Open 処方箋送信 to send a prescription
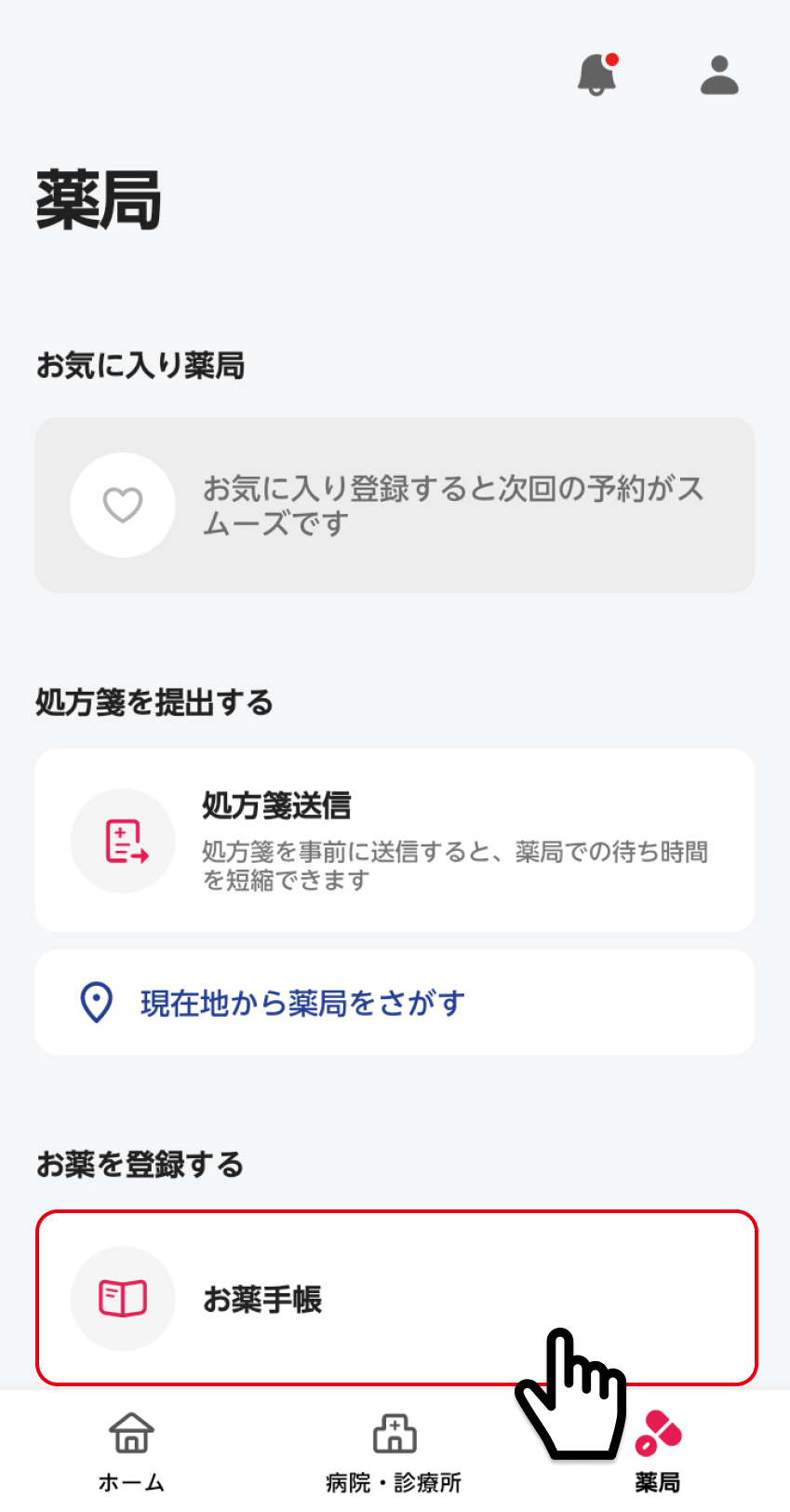Image resolution: width=790 pixels, height=1512 pixels. coord(395,840)
